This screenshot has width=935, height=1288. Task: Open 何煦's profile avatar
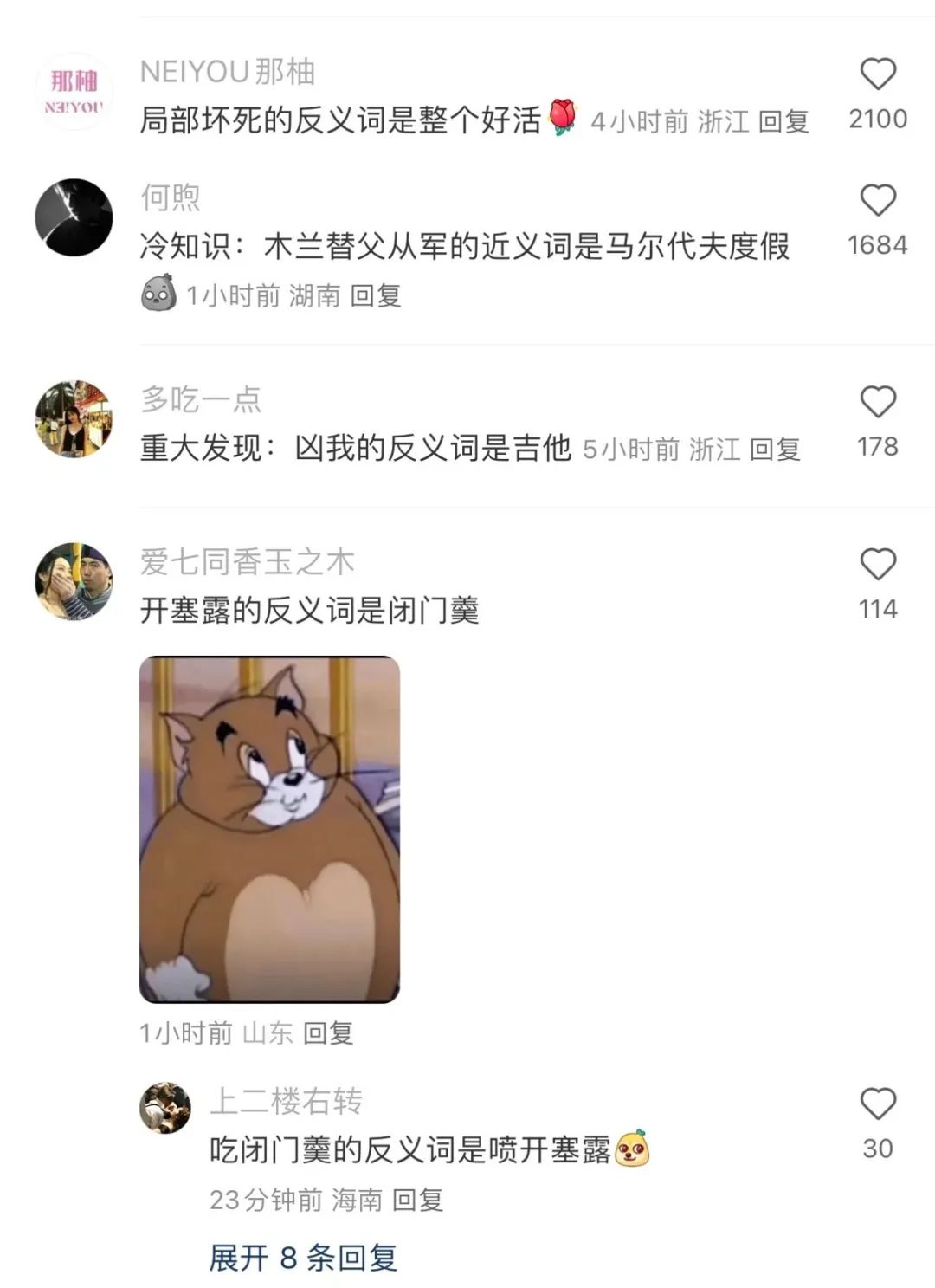click(74, 217)
